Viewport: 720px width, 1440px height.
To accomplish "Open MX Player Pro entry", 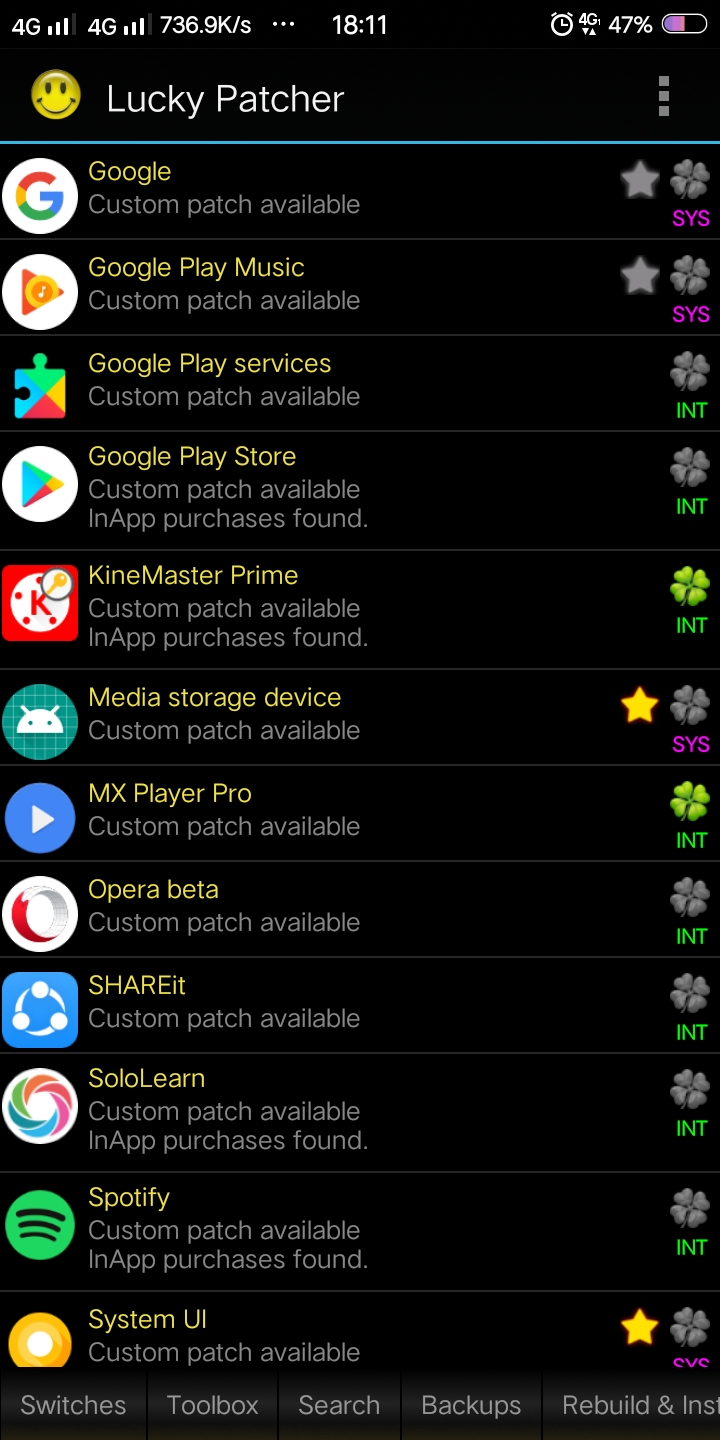I will tap(300, 812).
